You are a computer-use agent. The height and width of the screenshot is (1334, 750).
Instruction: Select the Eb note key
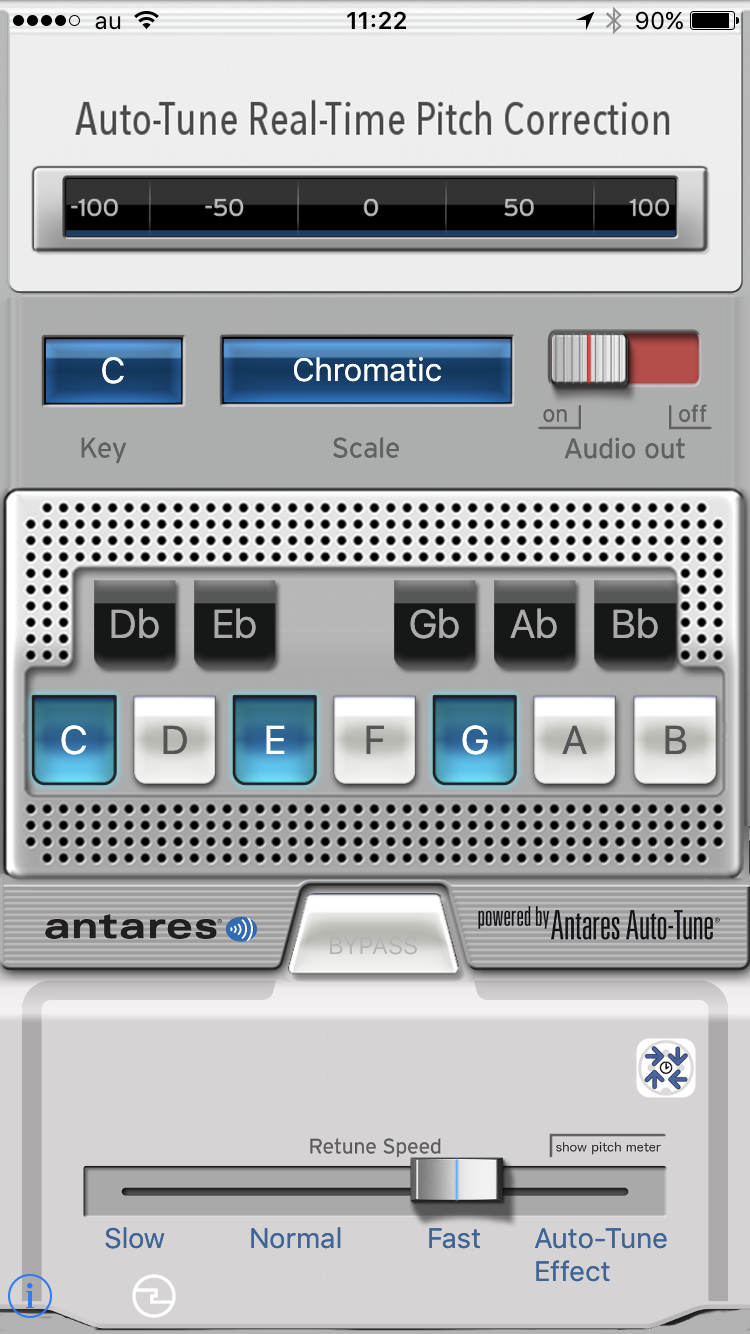[235, 624]
